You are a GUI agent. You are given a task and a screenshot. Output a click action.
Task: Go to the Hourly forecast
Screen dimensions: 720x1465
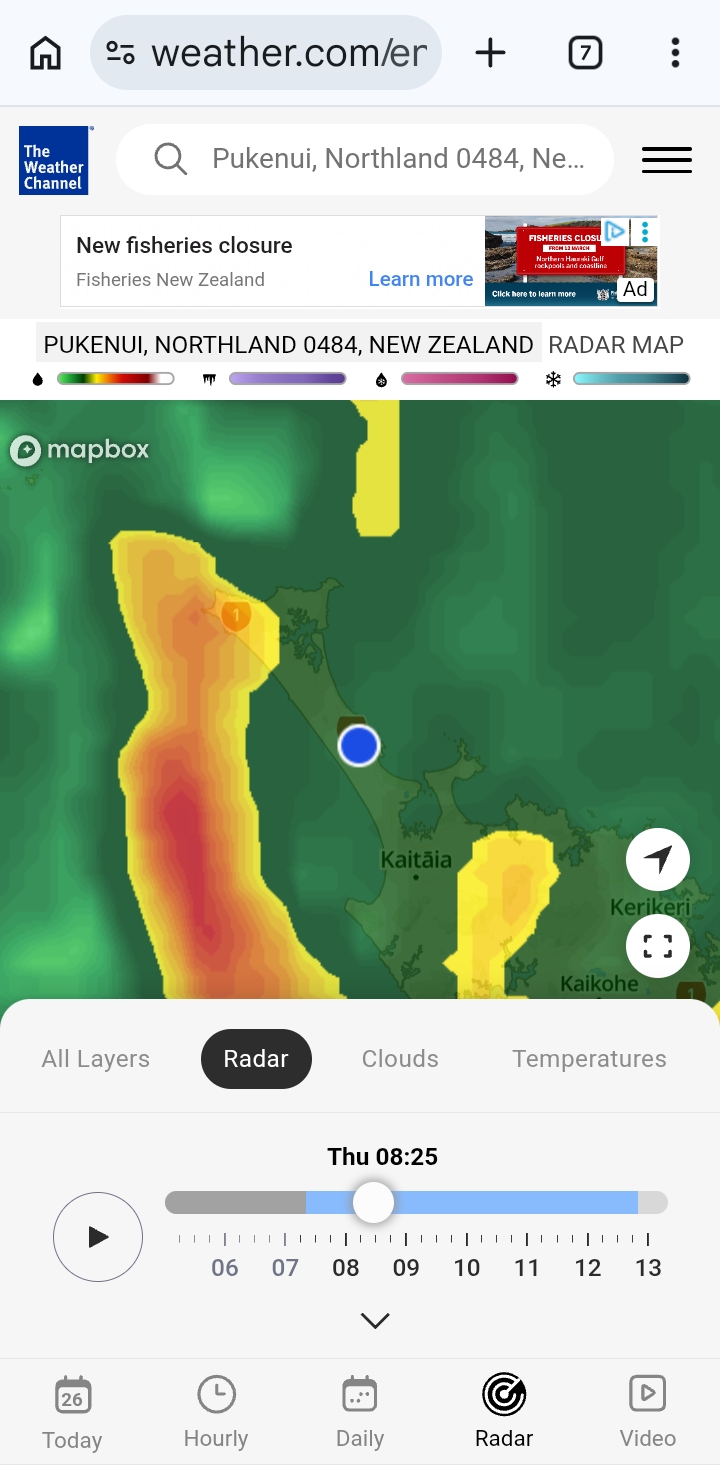(216, 1411)
